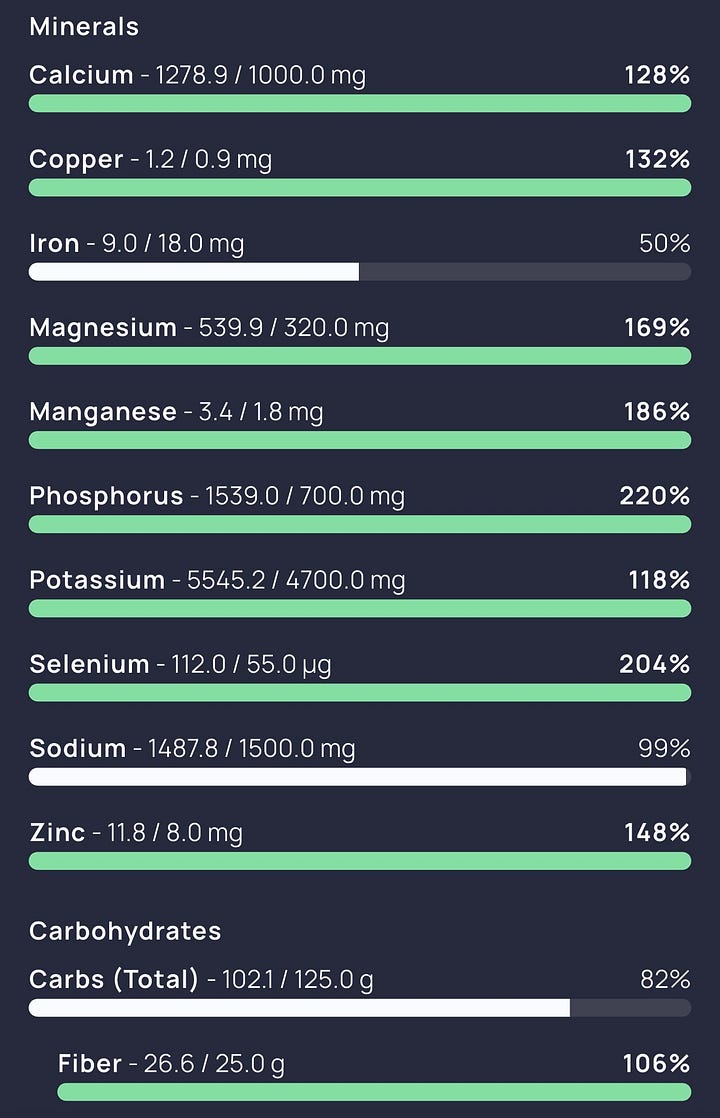View the Selenium row details

click(360, 676)
